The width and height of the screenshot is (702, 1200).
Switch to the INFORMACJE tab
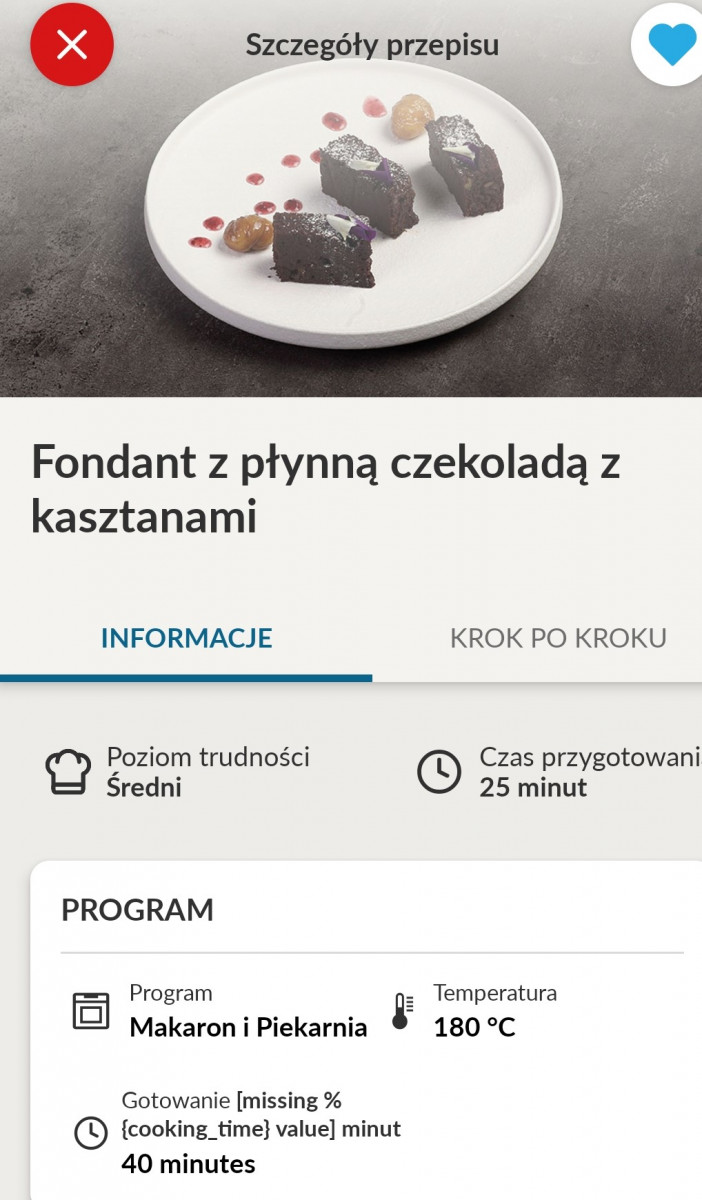[186, 638]
